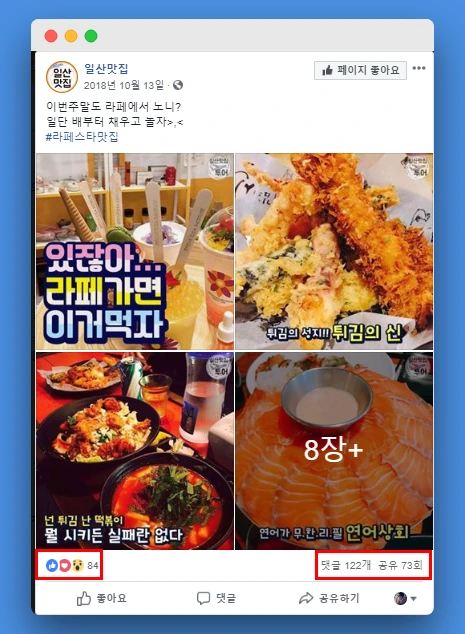View more photos via the 8장+ tile

pos(334,450)
